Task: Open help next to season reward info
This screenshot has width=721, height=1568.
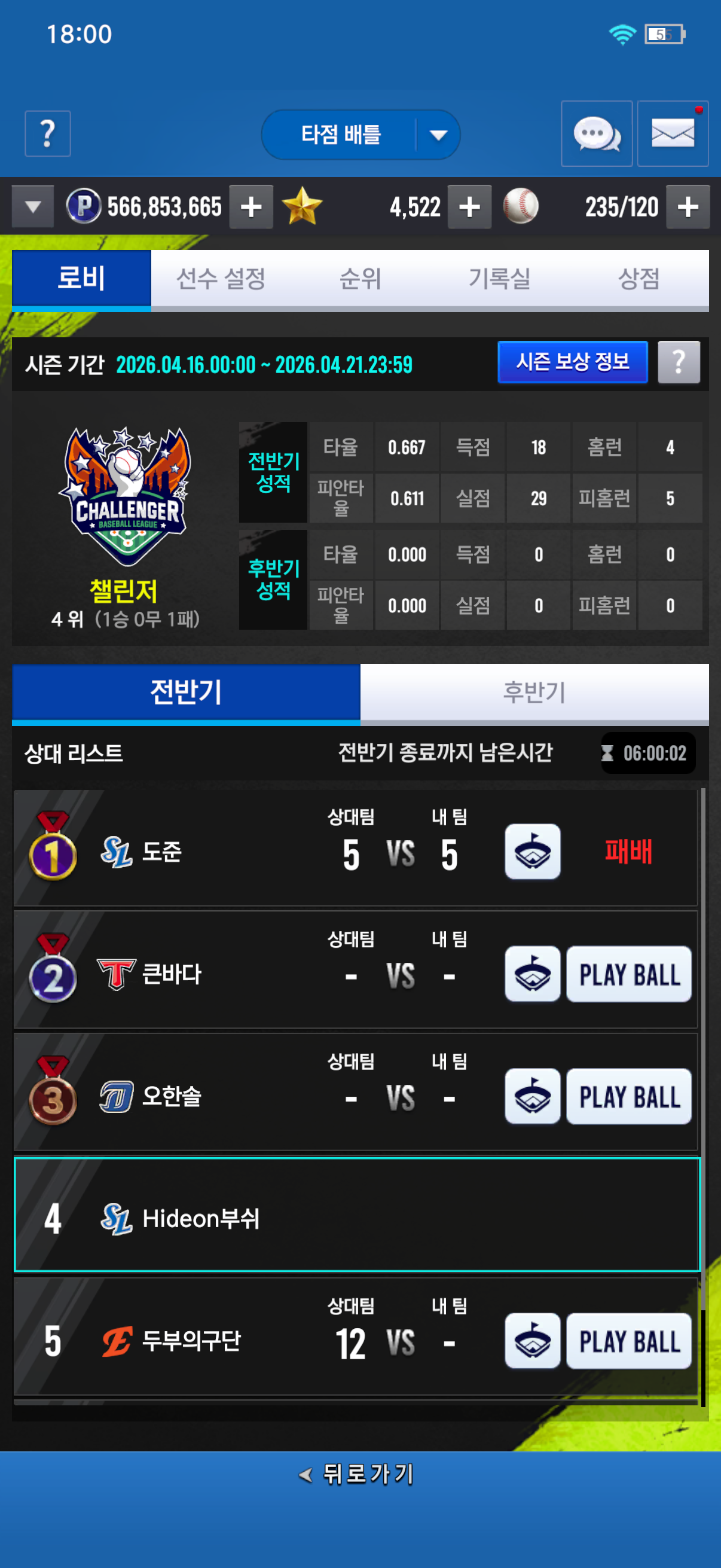Action: coord(679,362)
